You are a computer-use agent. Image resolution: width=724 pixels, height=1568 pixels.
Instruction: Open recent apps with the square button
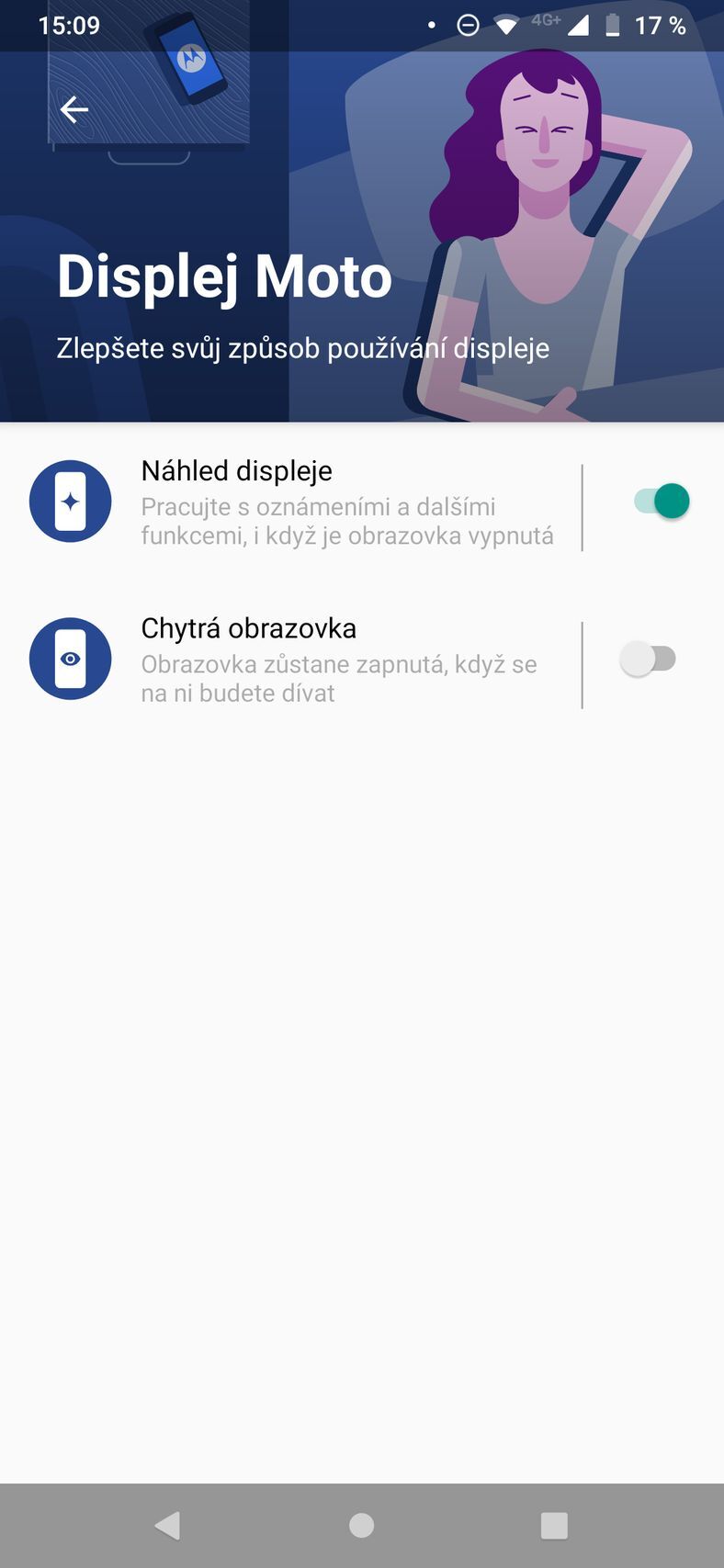(555, 1525)
